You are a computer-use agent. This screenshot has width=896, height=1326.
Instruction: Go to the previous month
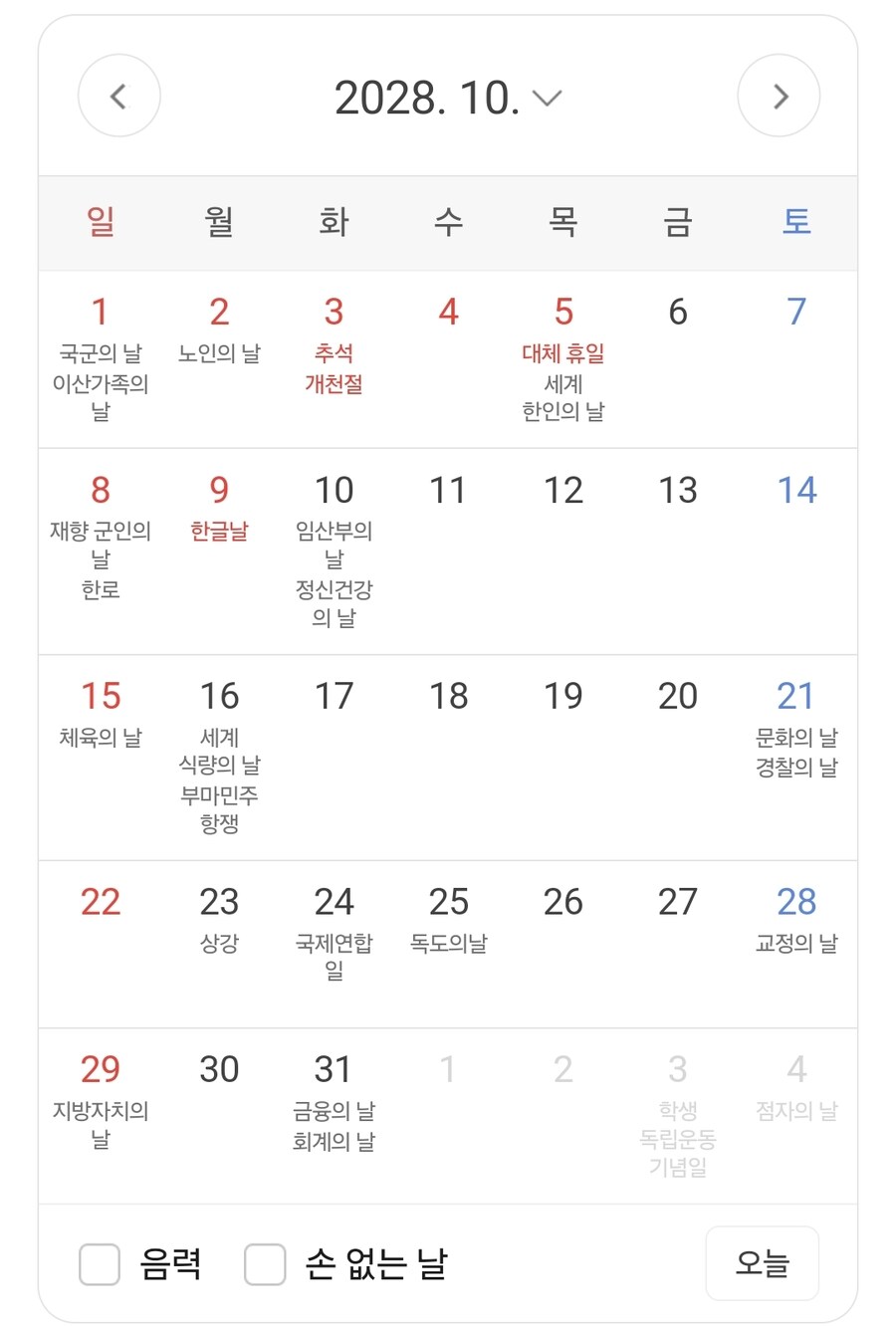118,97
